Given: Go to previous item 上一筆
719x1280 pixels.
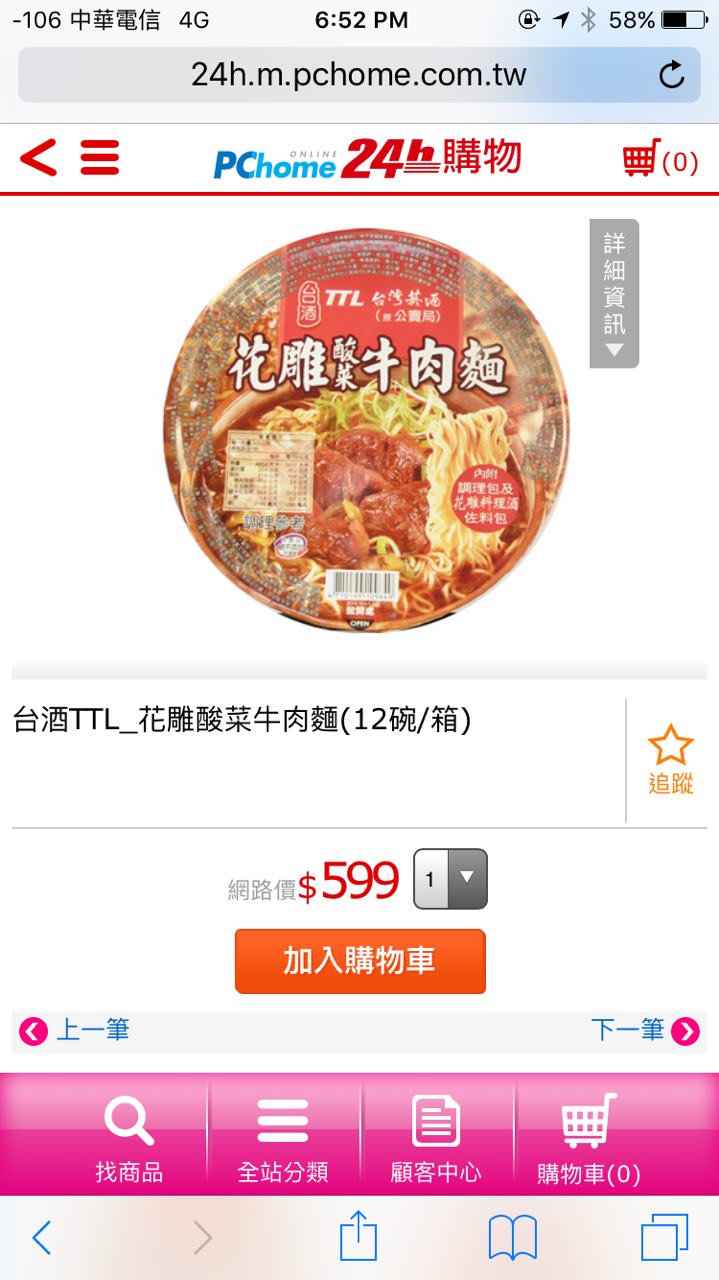Looking at the screenshot, I should click(x=75, y=1030).
